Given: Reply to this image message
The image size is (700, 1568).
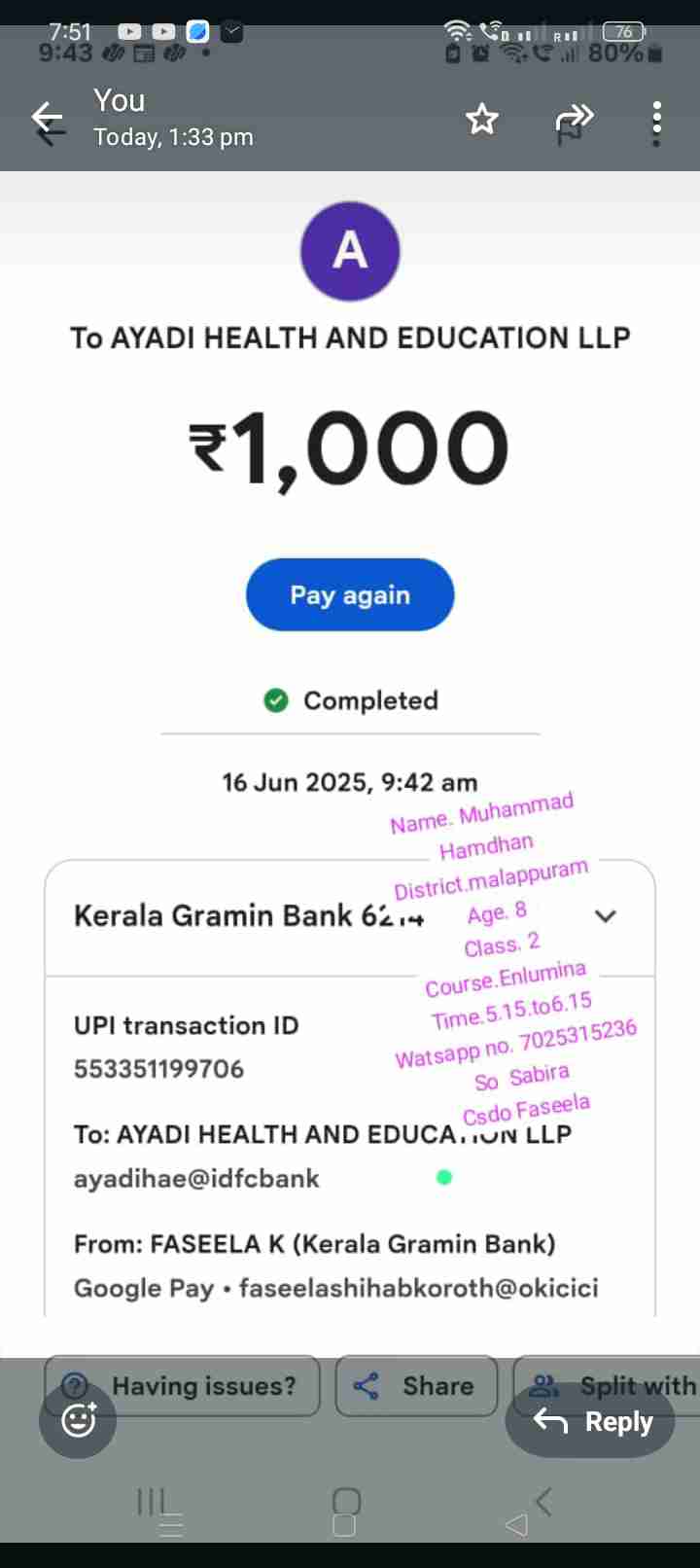Looking at the screenshot, I should coord(593,1421).
